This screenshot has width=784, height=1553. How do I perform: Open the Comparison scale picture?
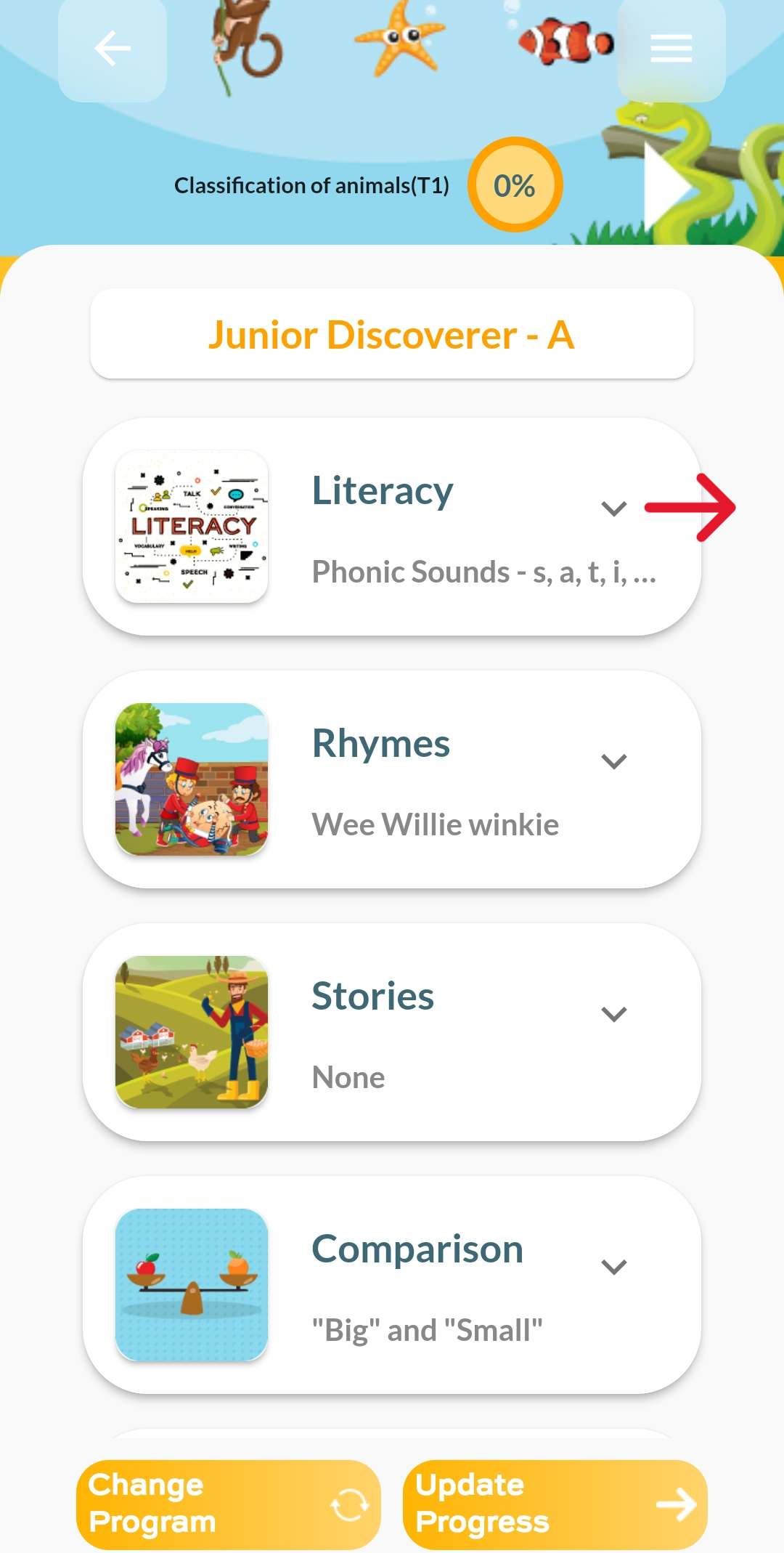tap(192, 1285)
